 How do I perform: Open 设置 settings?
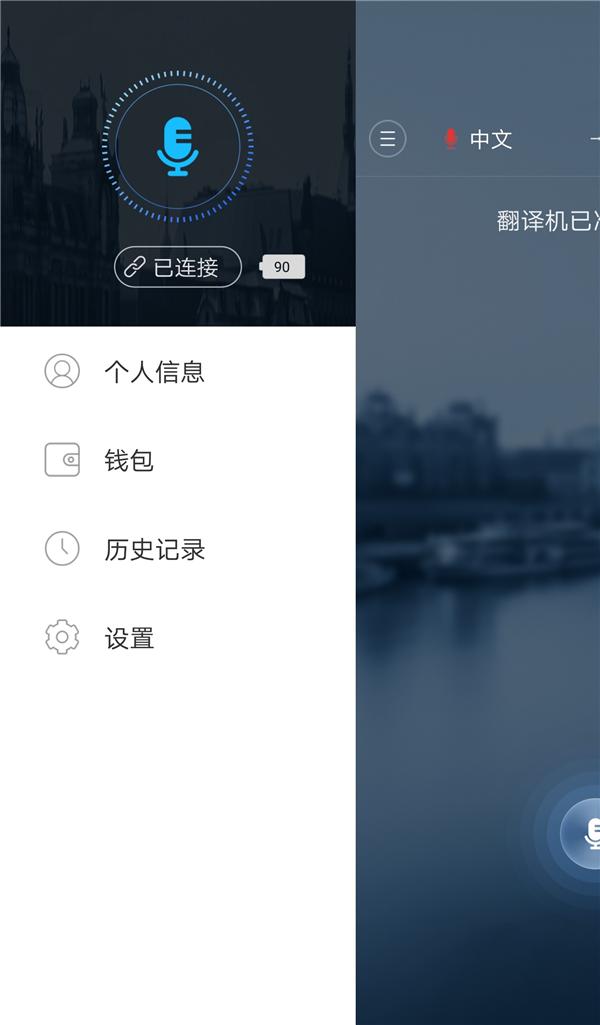[128, 638]
